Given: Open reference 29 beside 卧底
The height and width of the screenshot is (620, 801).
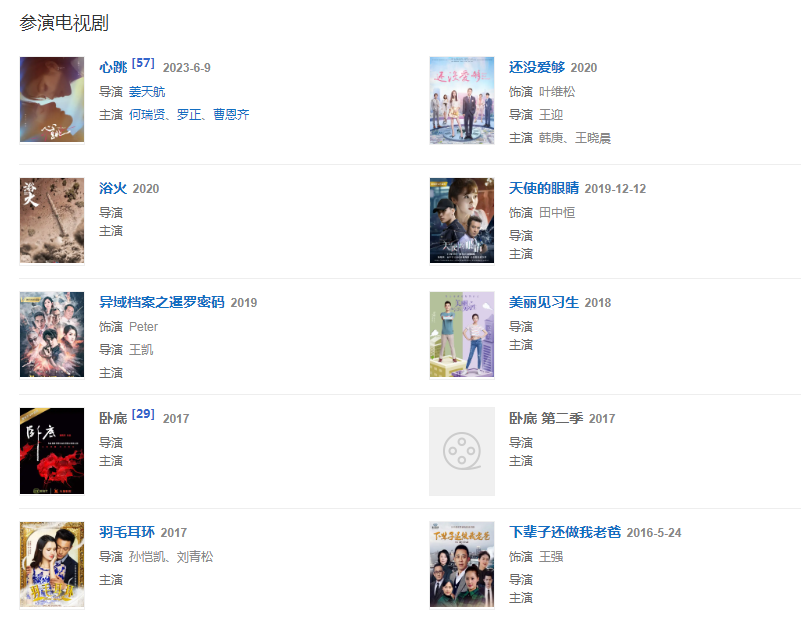Looking at the screenshot, I should pos(143,414).
